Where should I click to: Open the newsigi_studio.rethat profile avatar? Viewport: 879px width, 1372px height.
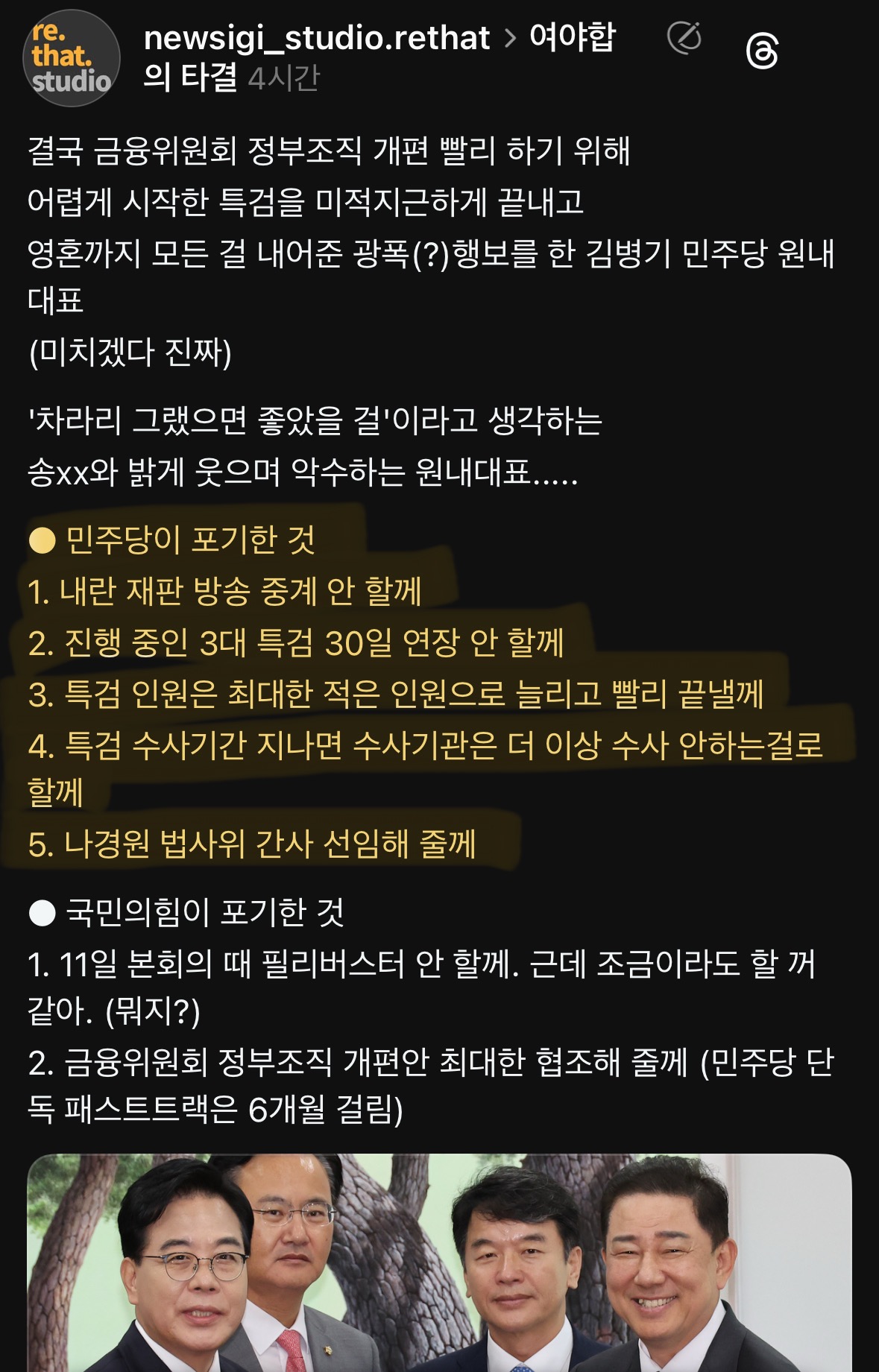pyautogui.click(x=72, y=58)
